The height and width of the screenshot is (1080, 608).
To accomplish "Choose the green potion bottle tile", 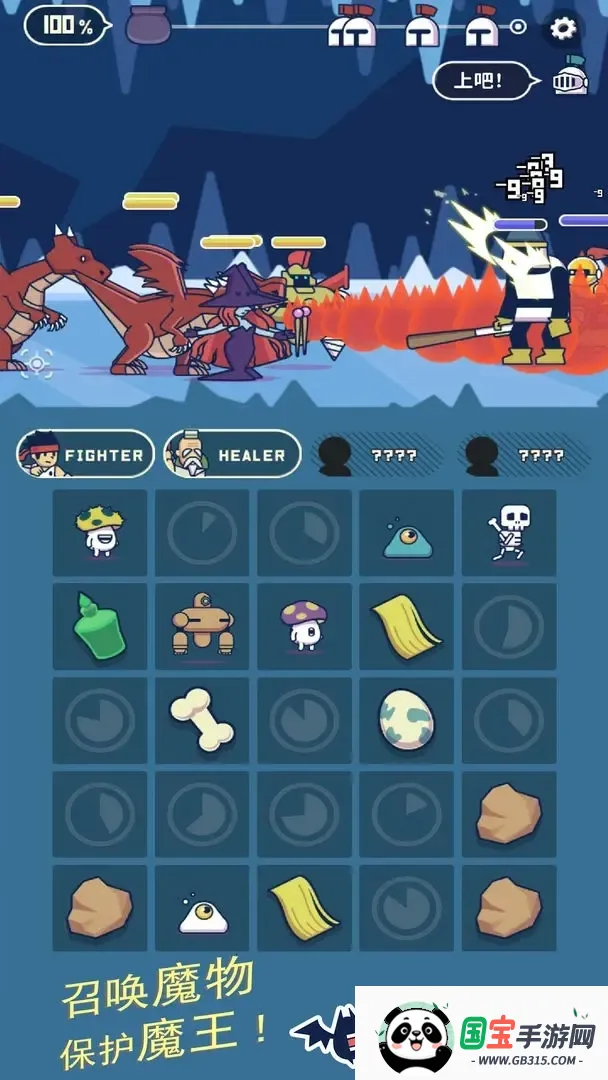I will click(99, 627).
